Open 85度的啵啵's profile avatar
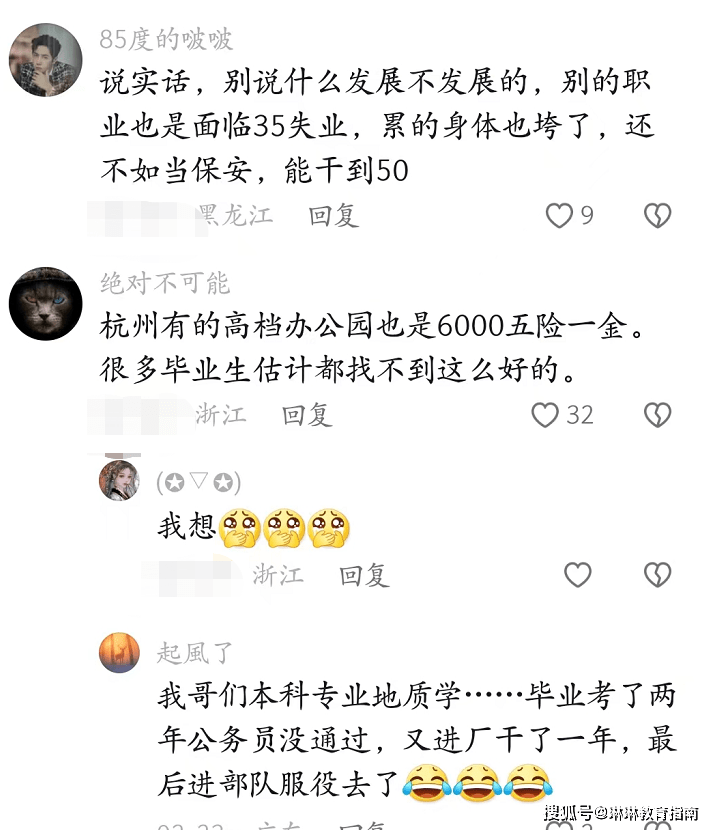This screenshot has height=830, width=713. (x=45, y=60)
